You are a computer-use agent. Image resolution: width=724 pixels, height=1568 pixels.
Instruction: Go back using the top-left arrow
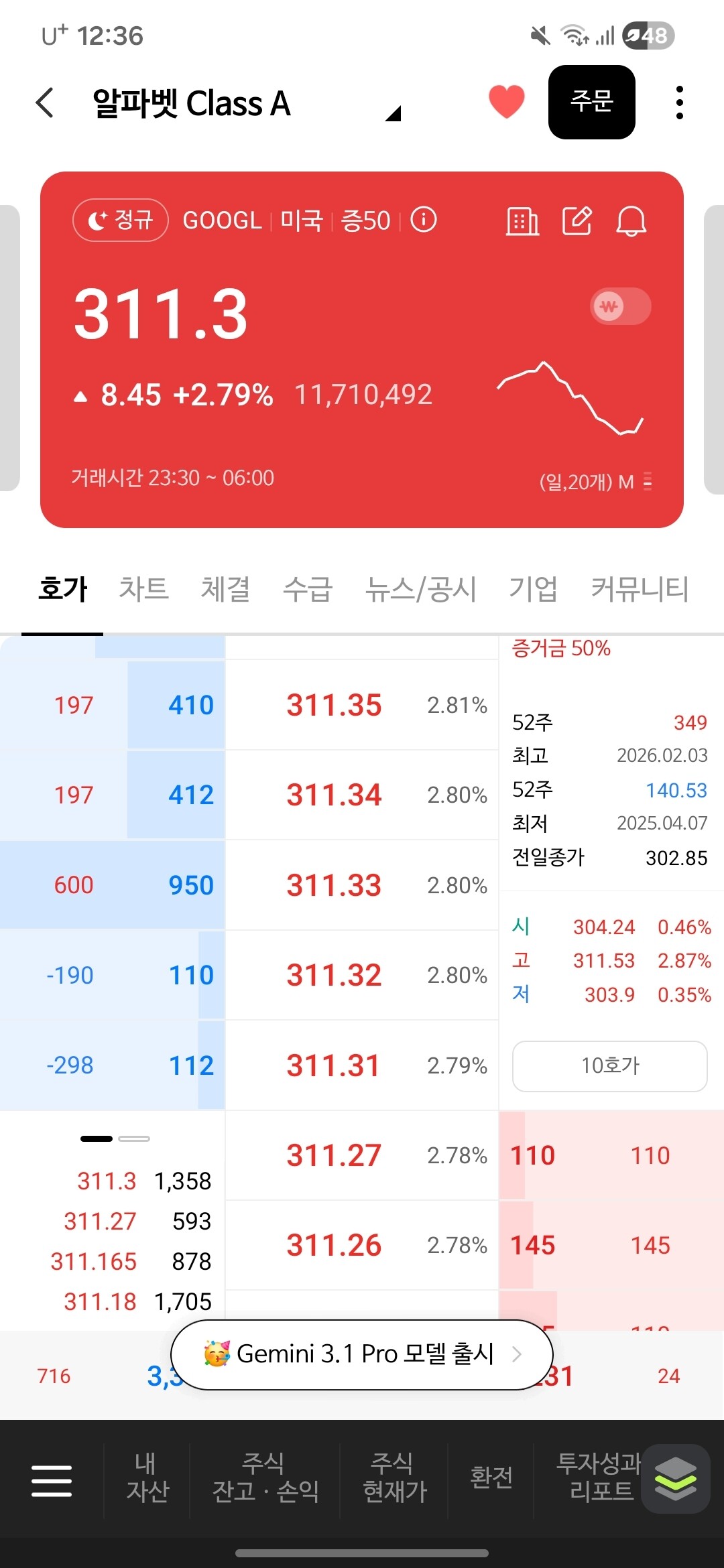coord(45,103)
